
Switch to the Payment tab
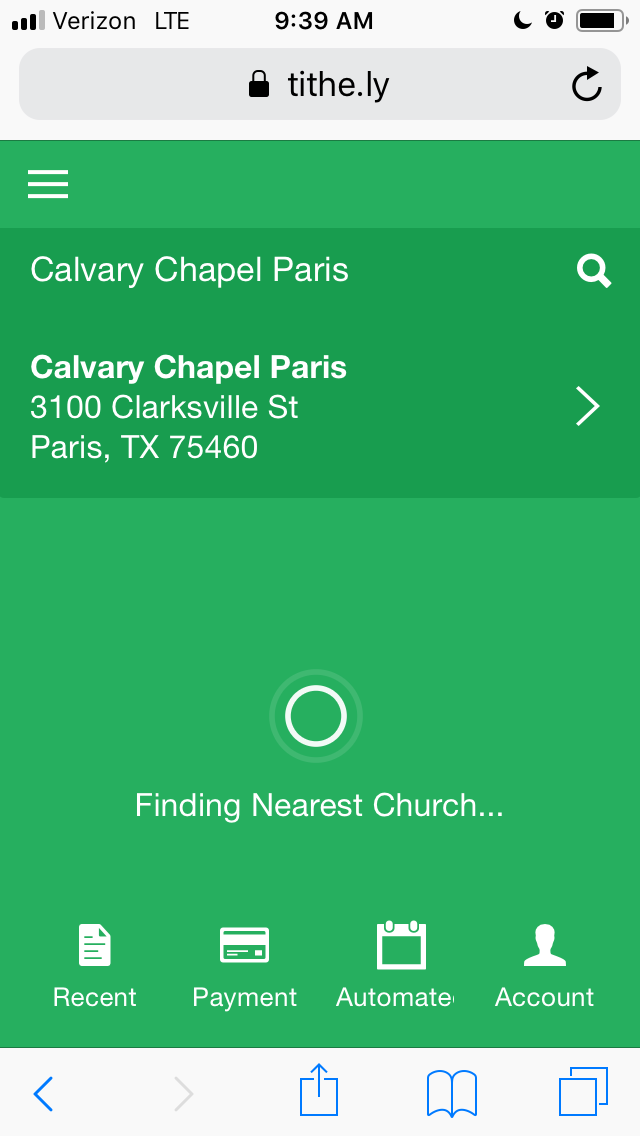[x=245, y=967]
